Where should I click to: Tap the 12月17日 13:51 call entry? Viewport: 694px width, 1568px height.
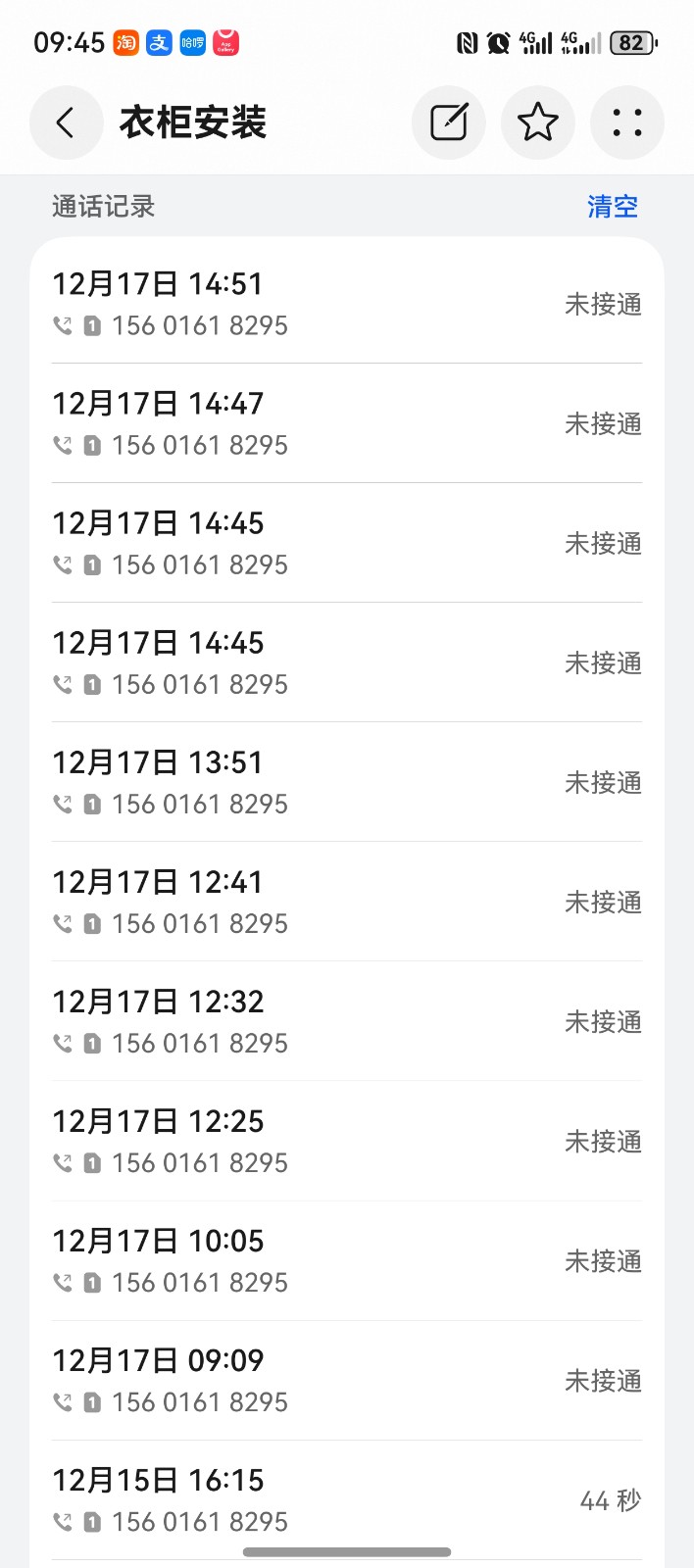pyautogui.click(x=346, y=782)
